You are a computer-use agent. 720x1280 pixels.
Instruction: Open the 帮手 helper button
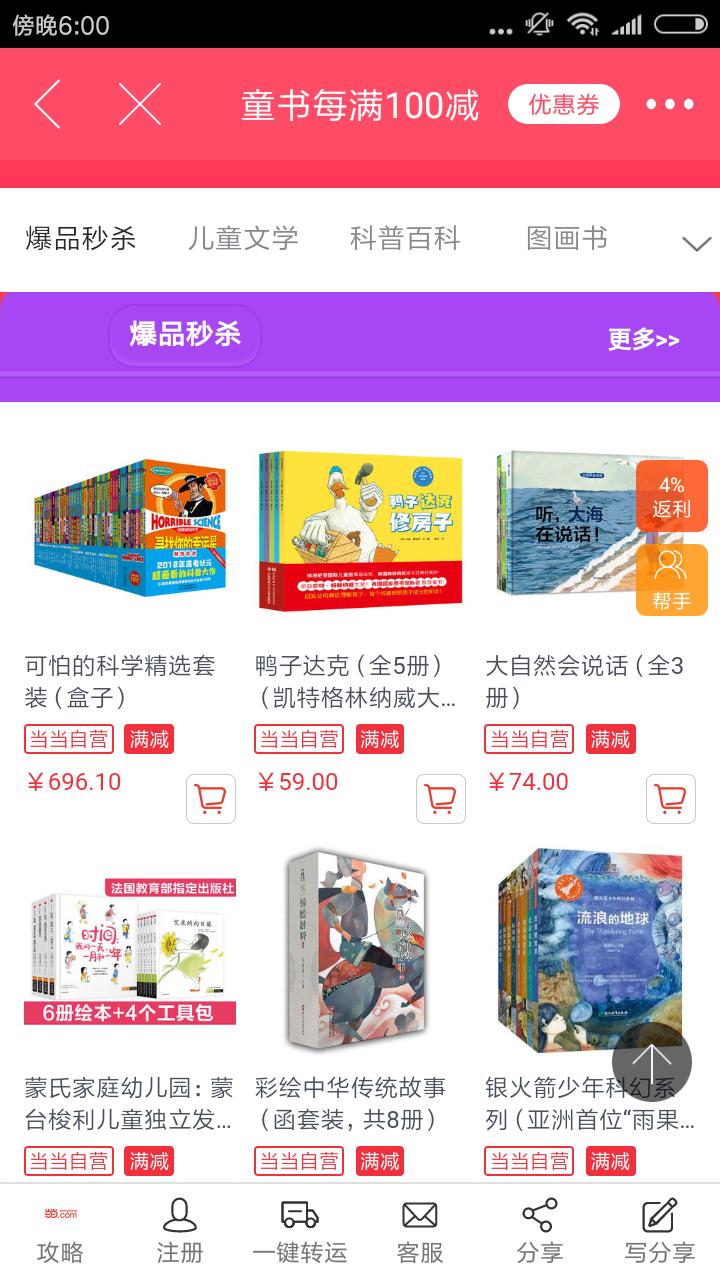click(x=671, y=580)
